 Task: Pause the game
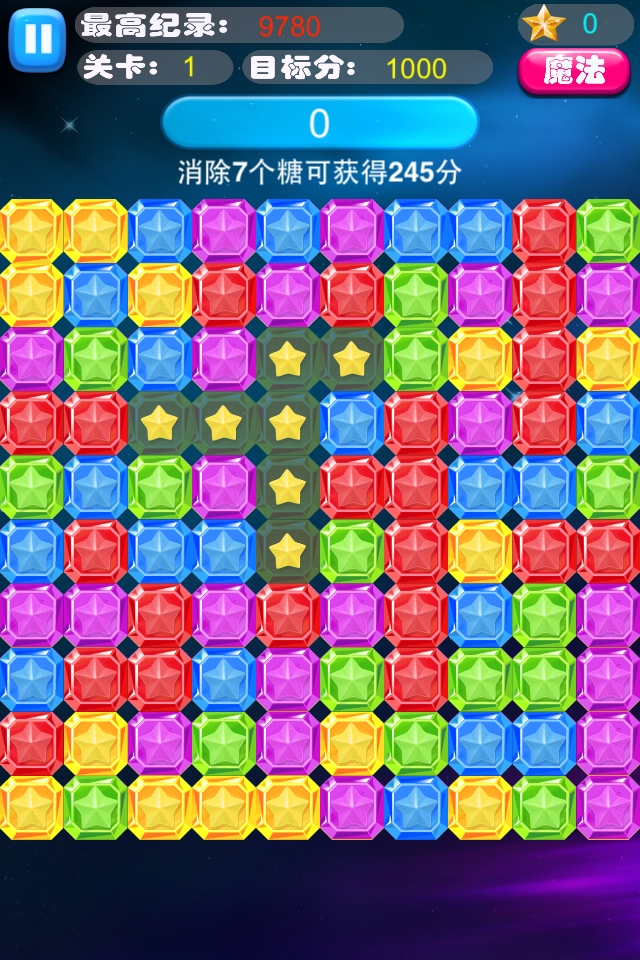point(37,39)
